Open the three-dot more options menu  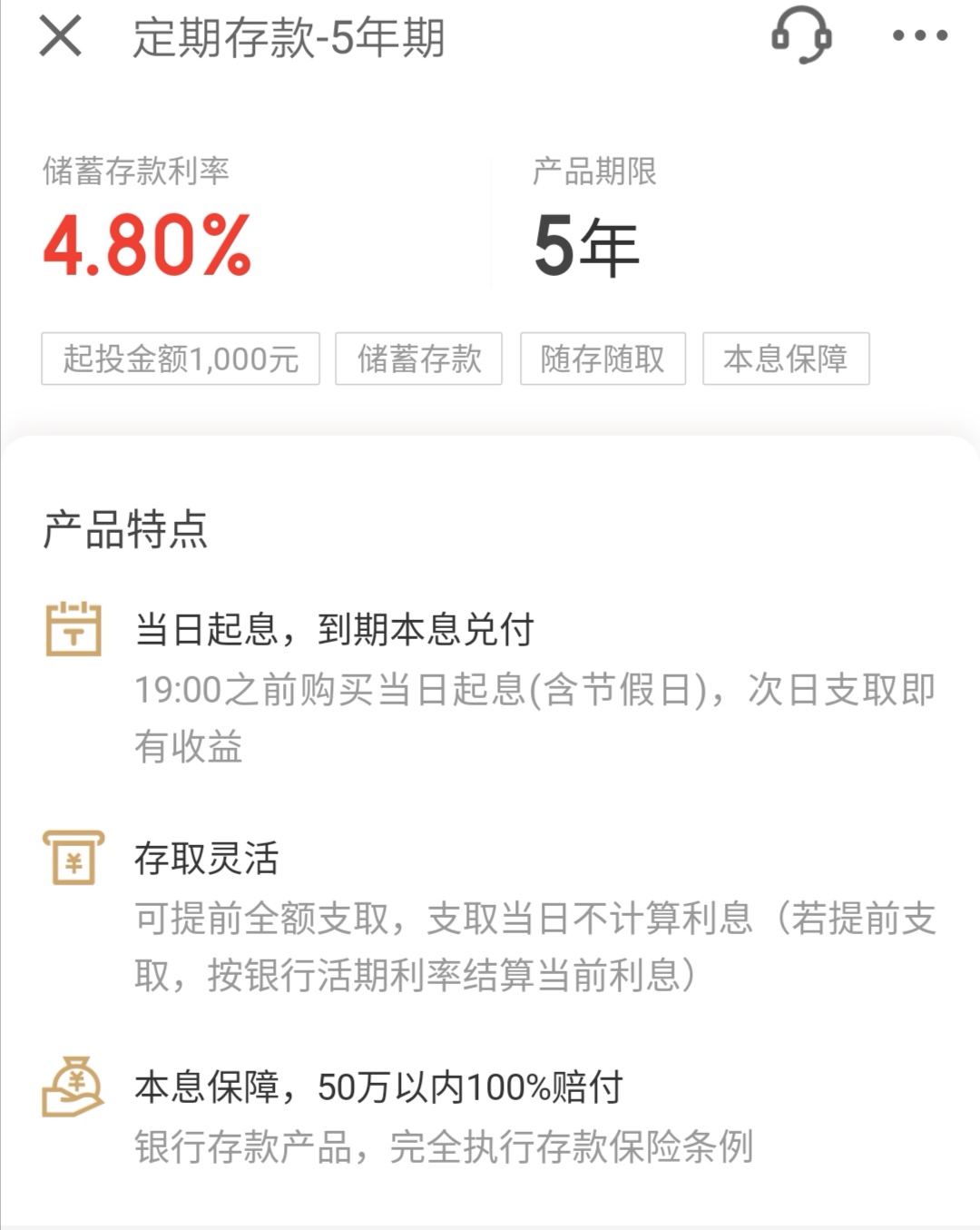click(x=919, y=36)
